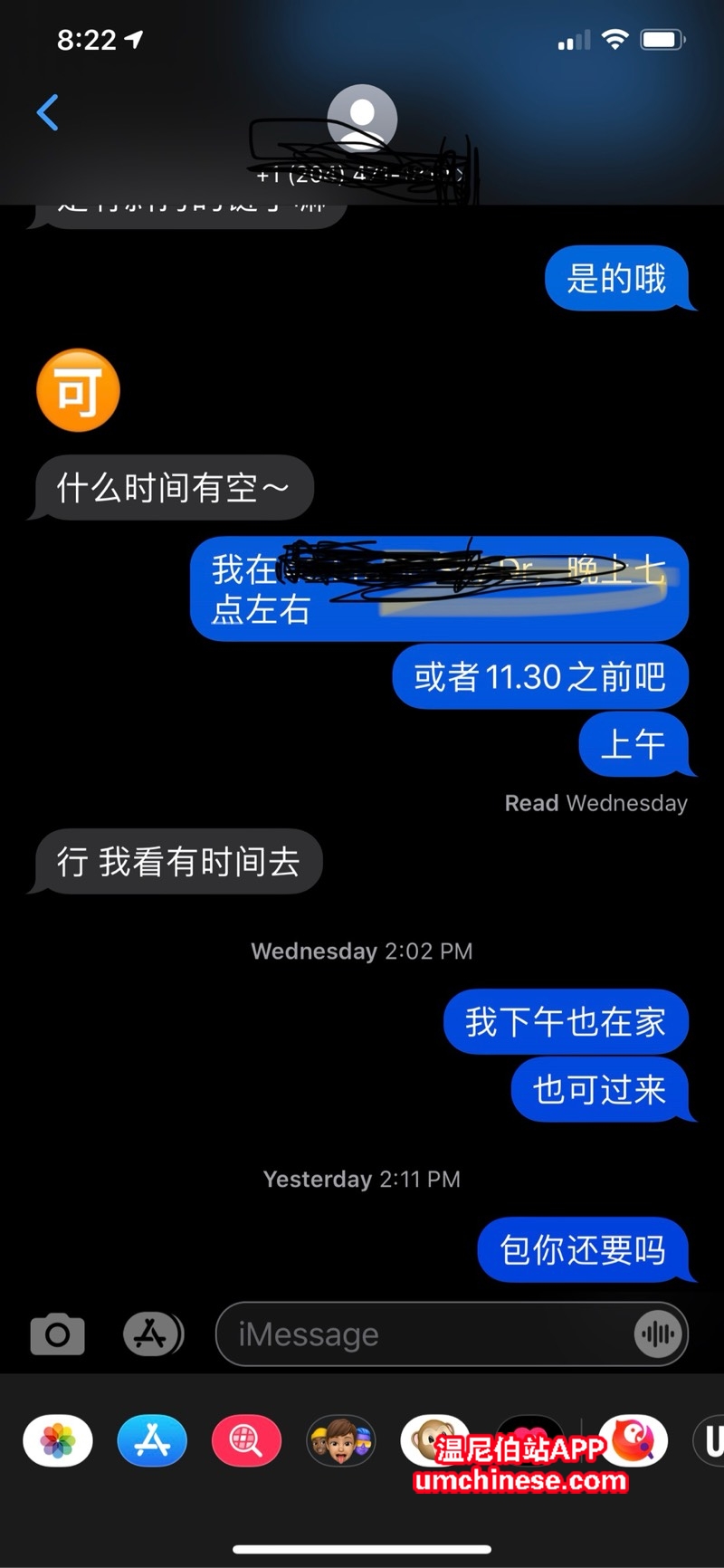This screenshot has height=1568, width=724.
Task: Open the camera to attach a photo
Action: 58,1334
